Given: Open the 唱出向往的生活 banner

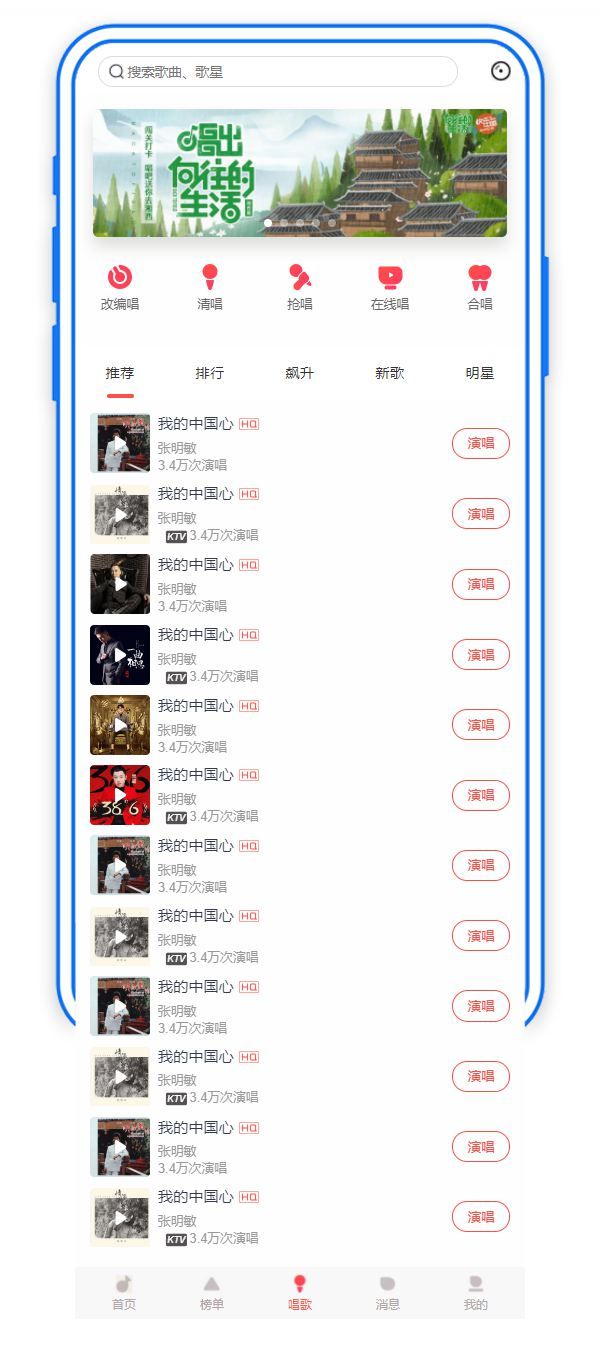Looking at the screenshot, I should coord(300,172).
